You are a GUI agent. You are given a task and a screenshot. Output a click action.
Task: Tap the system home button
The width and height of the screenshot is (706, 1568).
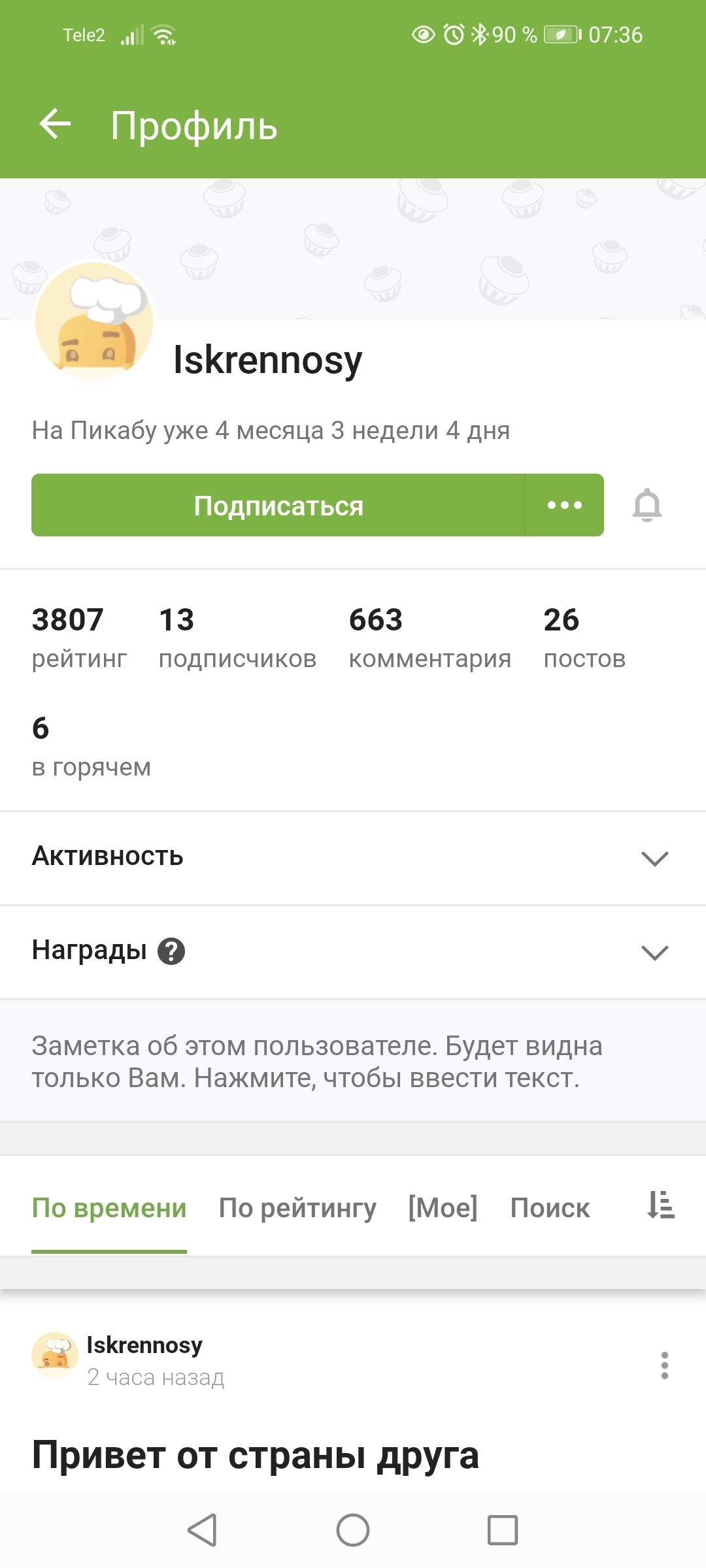(x=353, y=1530)
